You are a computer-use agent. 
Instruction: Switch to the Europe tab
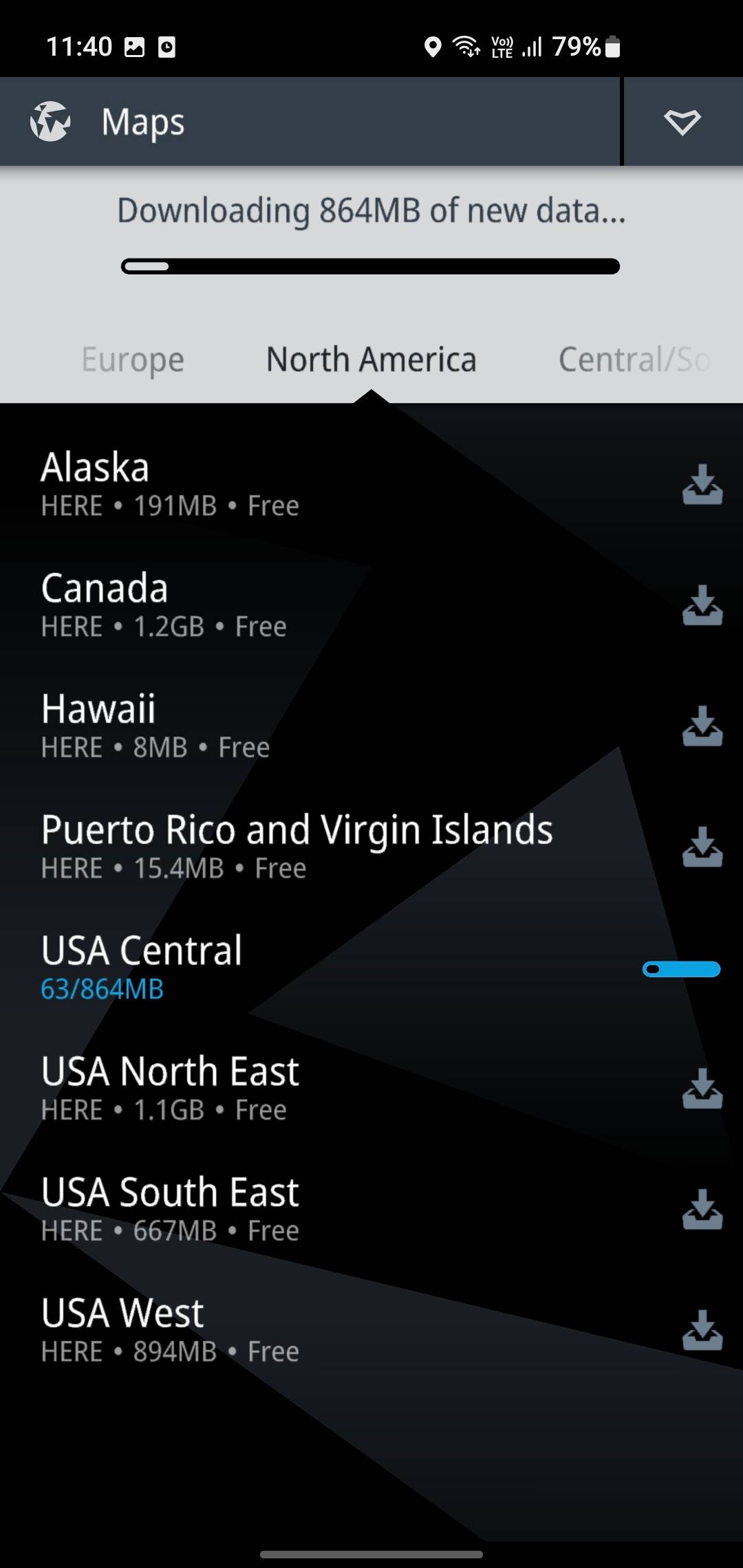(x=133, y=360)
